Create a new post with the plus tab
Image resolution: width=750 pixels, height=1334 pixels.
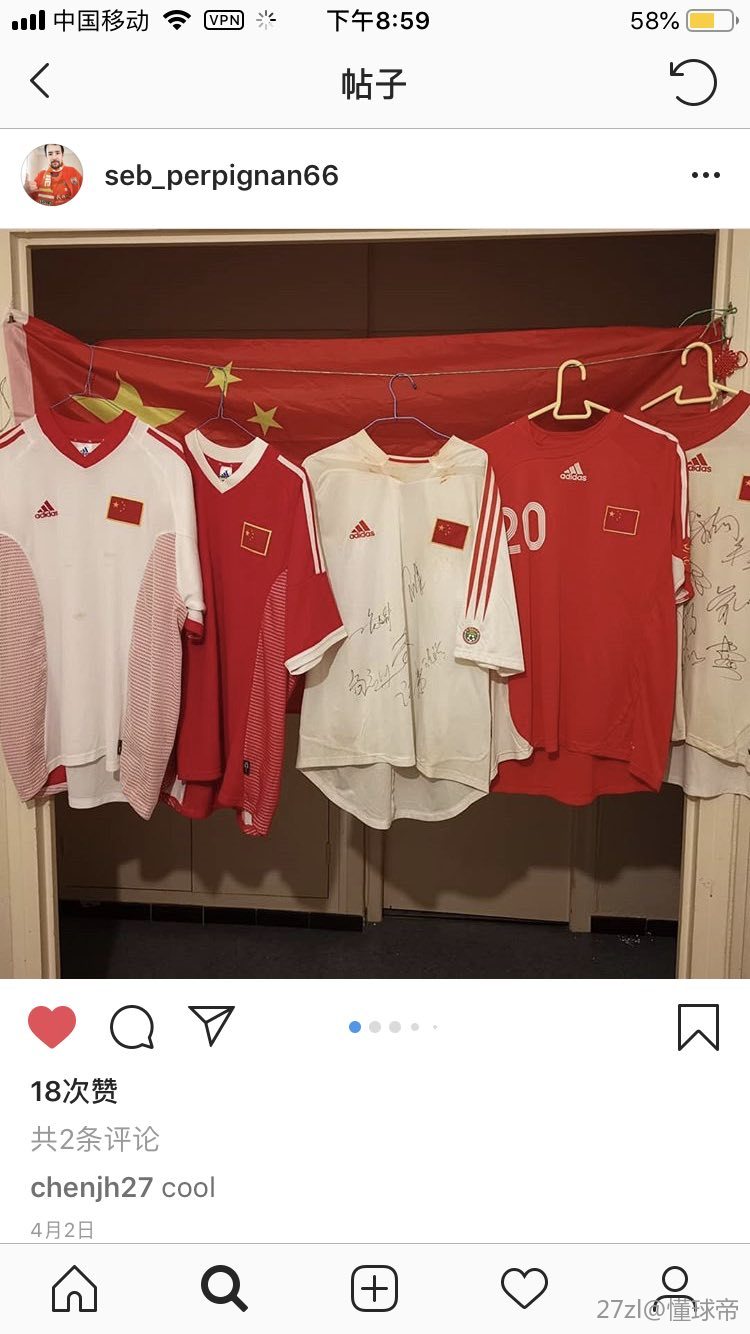click(x=374, y=1288)
